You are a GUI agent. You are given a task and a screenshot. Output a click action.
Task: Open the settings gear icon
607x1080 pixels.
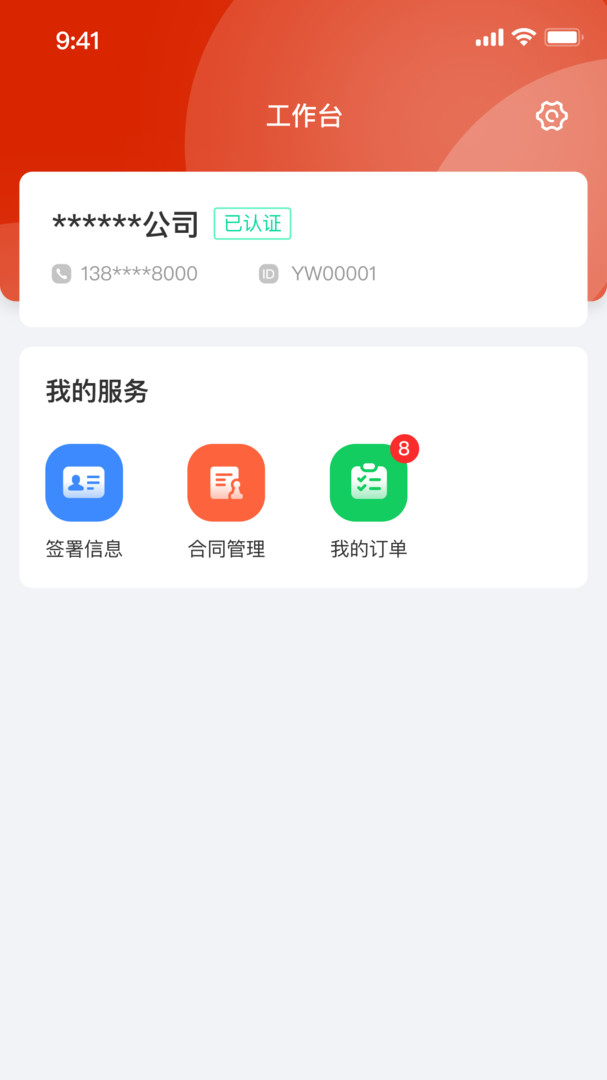click(551, 116)
